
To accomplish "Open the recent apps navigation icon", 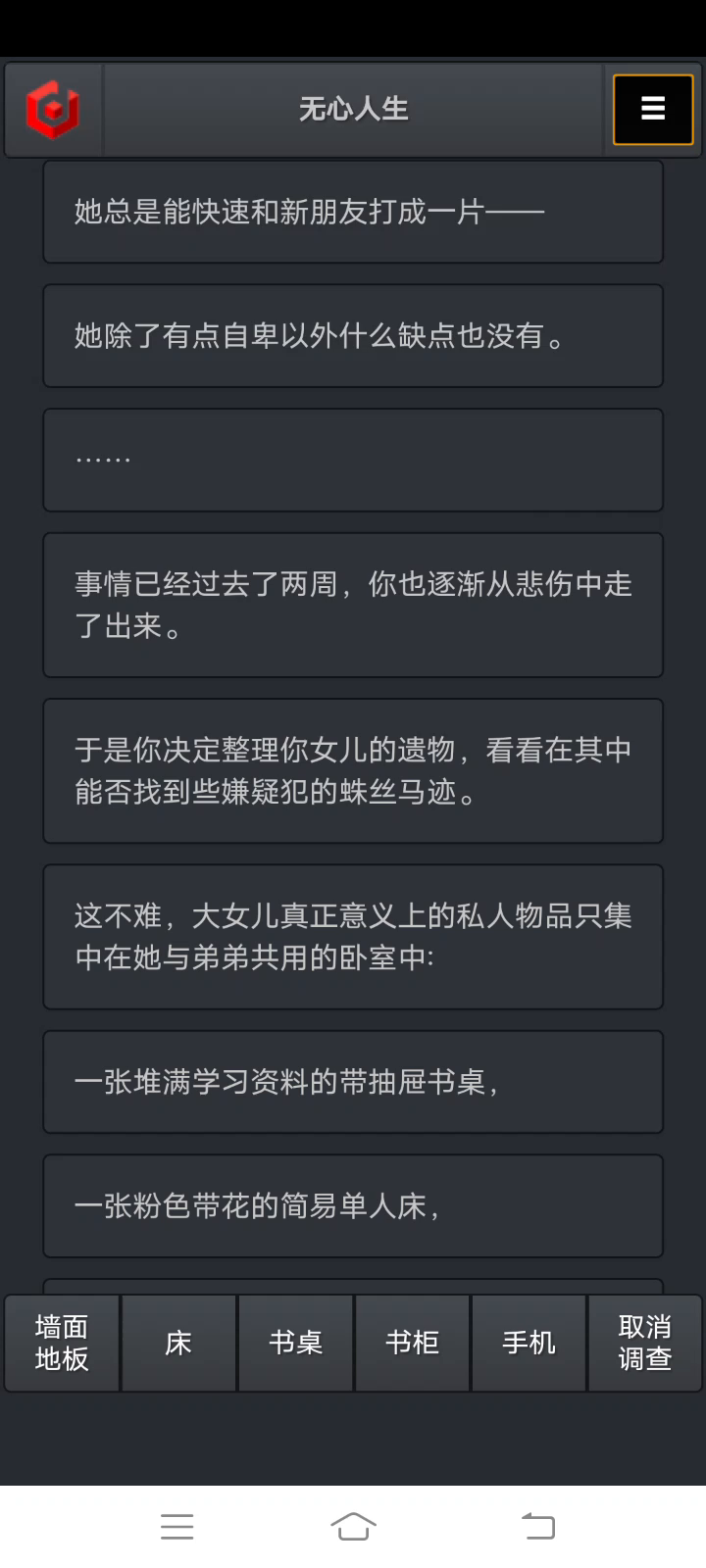I will [176, 1525].
